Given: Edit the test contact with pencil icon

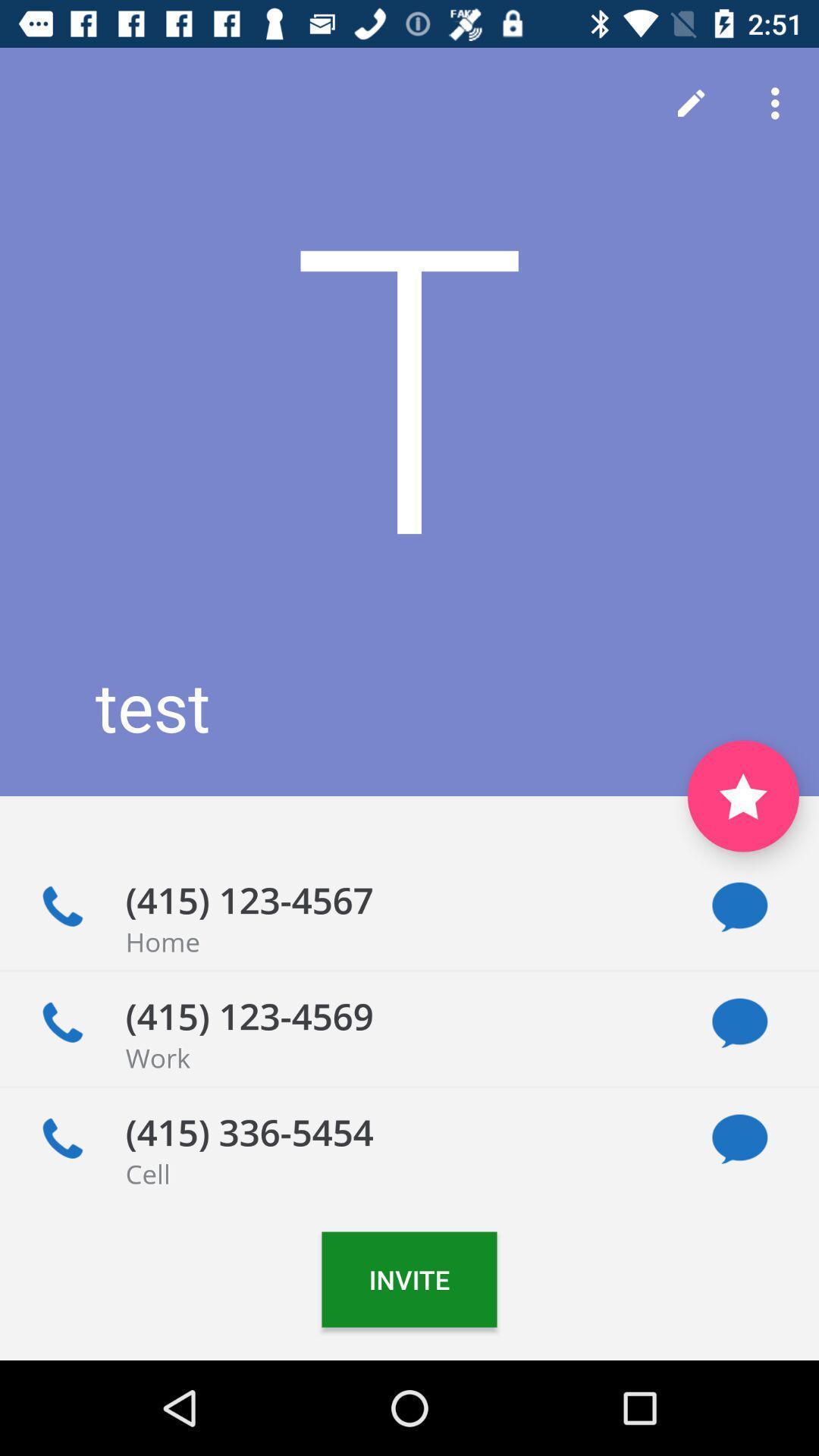Looking at the screenshot, I should pyautogui.click(x=691, y=103).
